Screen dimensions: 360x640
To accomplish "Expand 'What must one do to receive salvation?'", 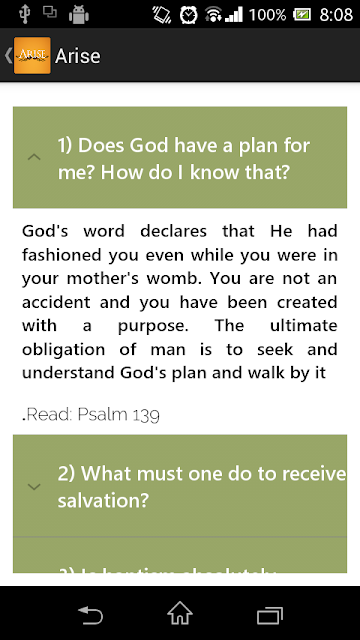I will click(180, 486).
